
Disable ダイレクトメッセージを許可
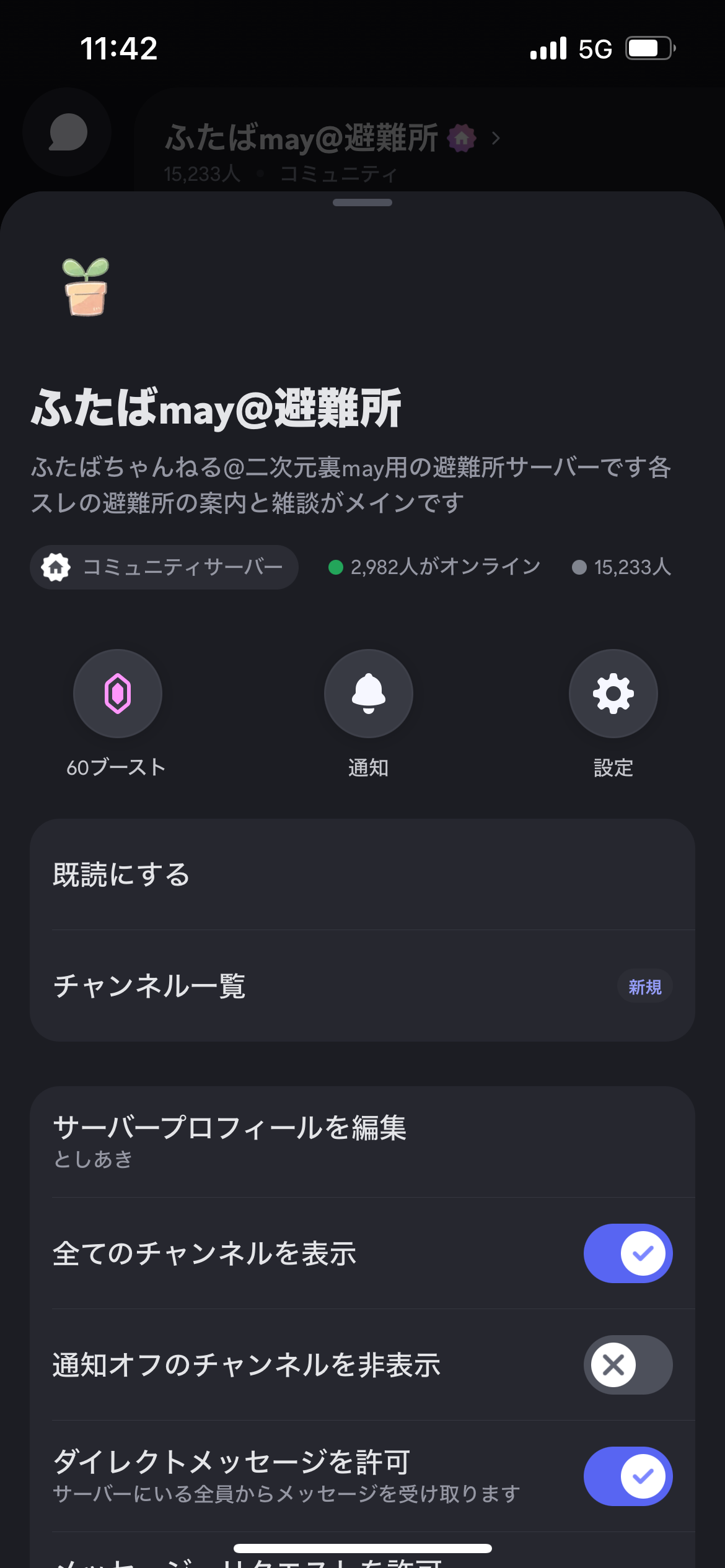[x=628, y=1476]
